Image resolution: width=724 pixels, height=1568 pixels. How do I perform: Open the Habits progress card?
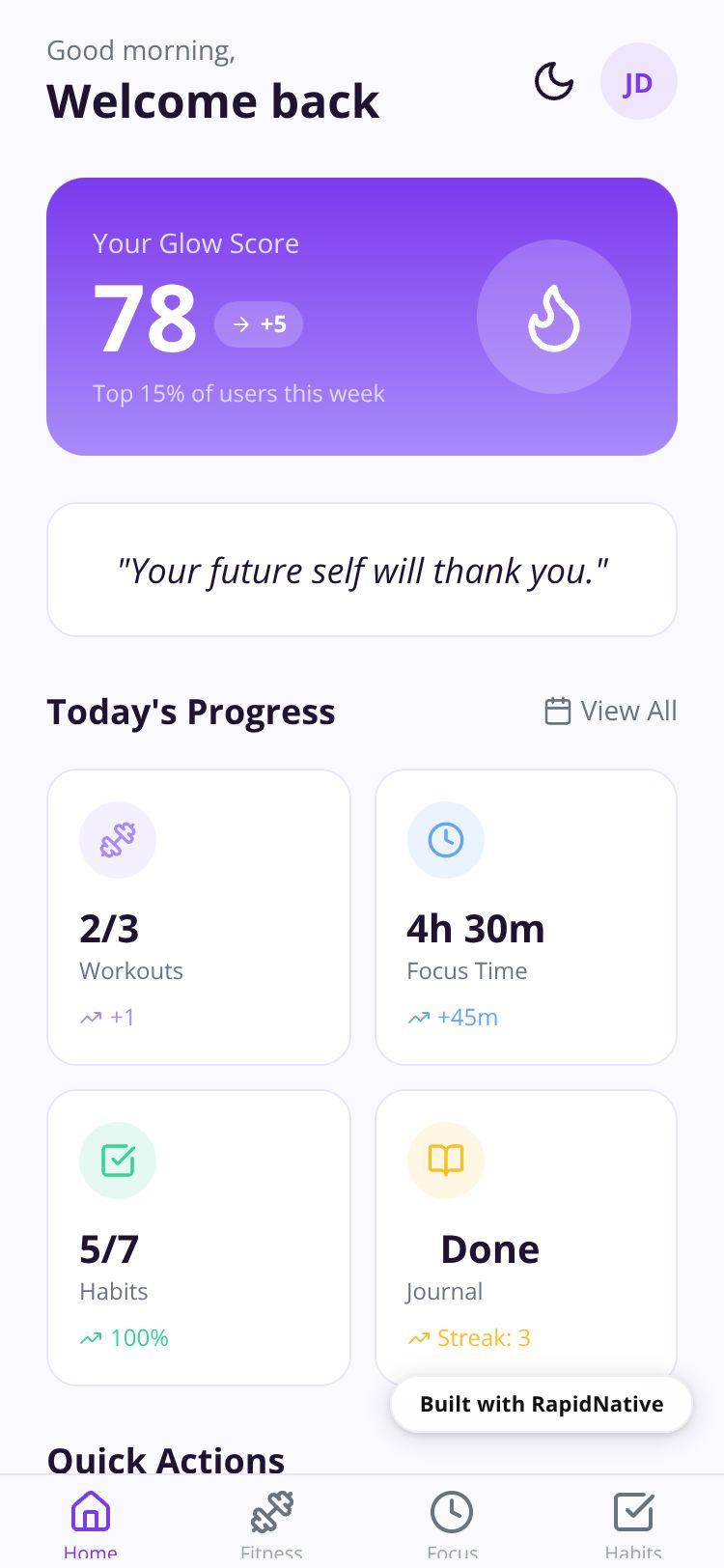[x=199, y=1238]
